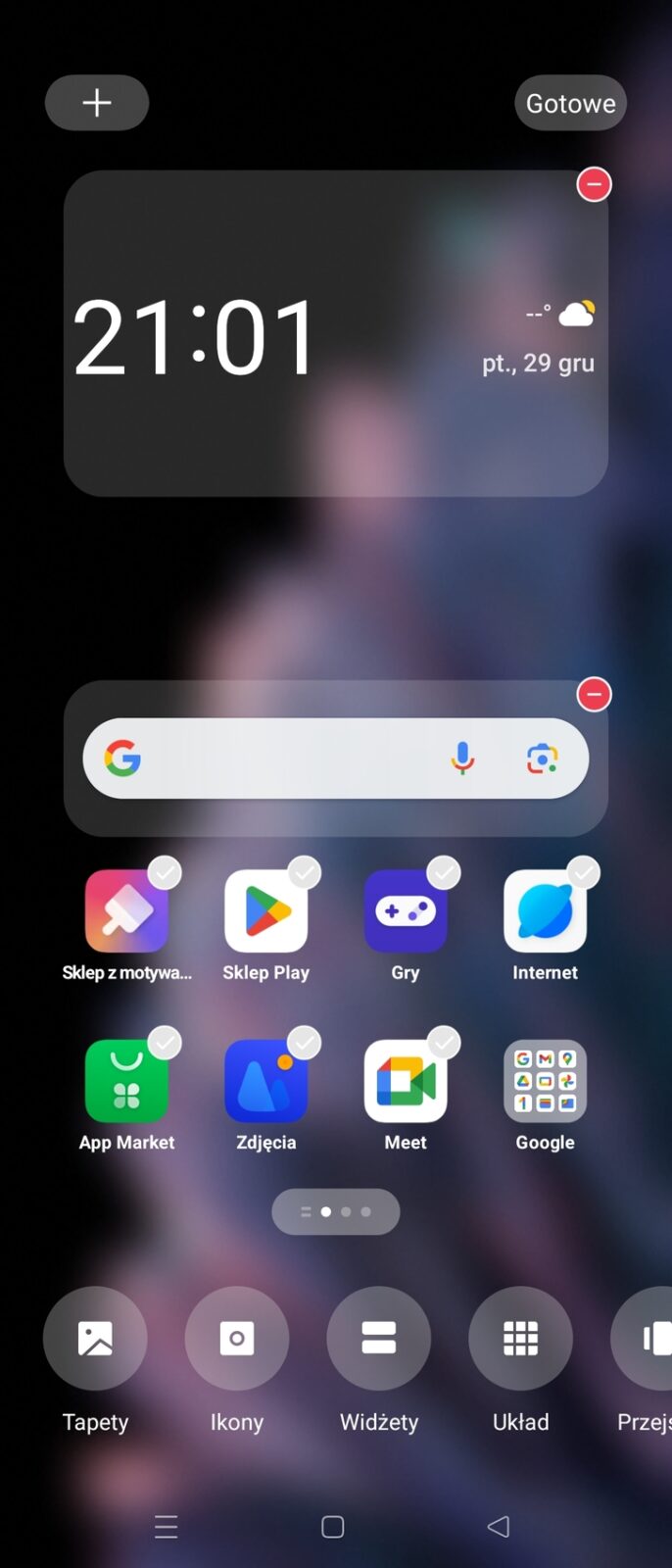Select the Internet app icon
This screenshot has width=672, height=1568.
(x=545, y=912)
